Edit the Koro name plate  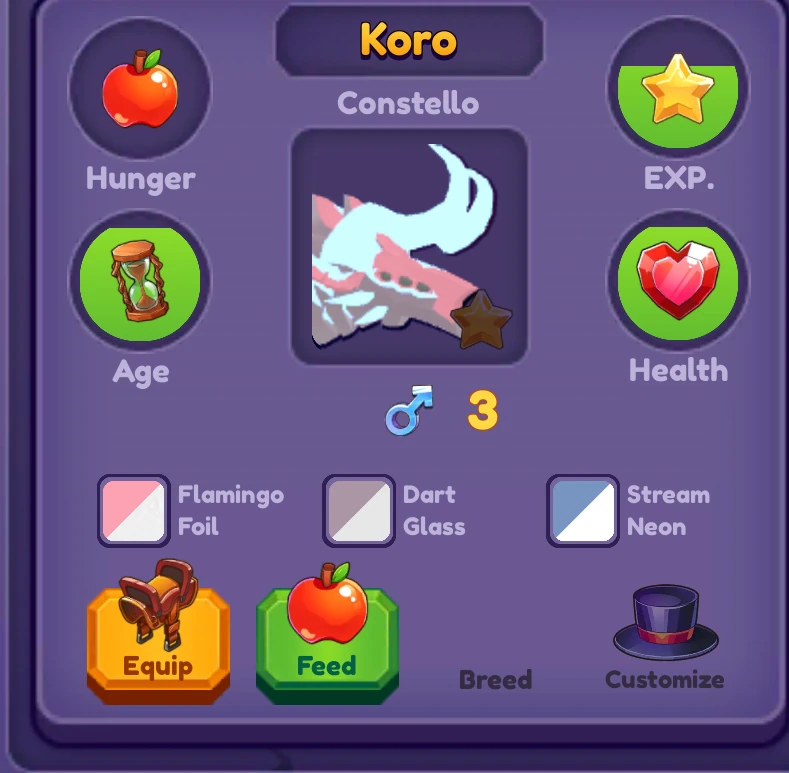pos(409,41)
